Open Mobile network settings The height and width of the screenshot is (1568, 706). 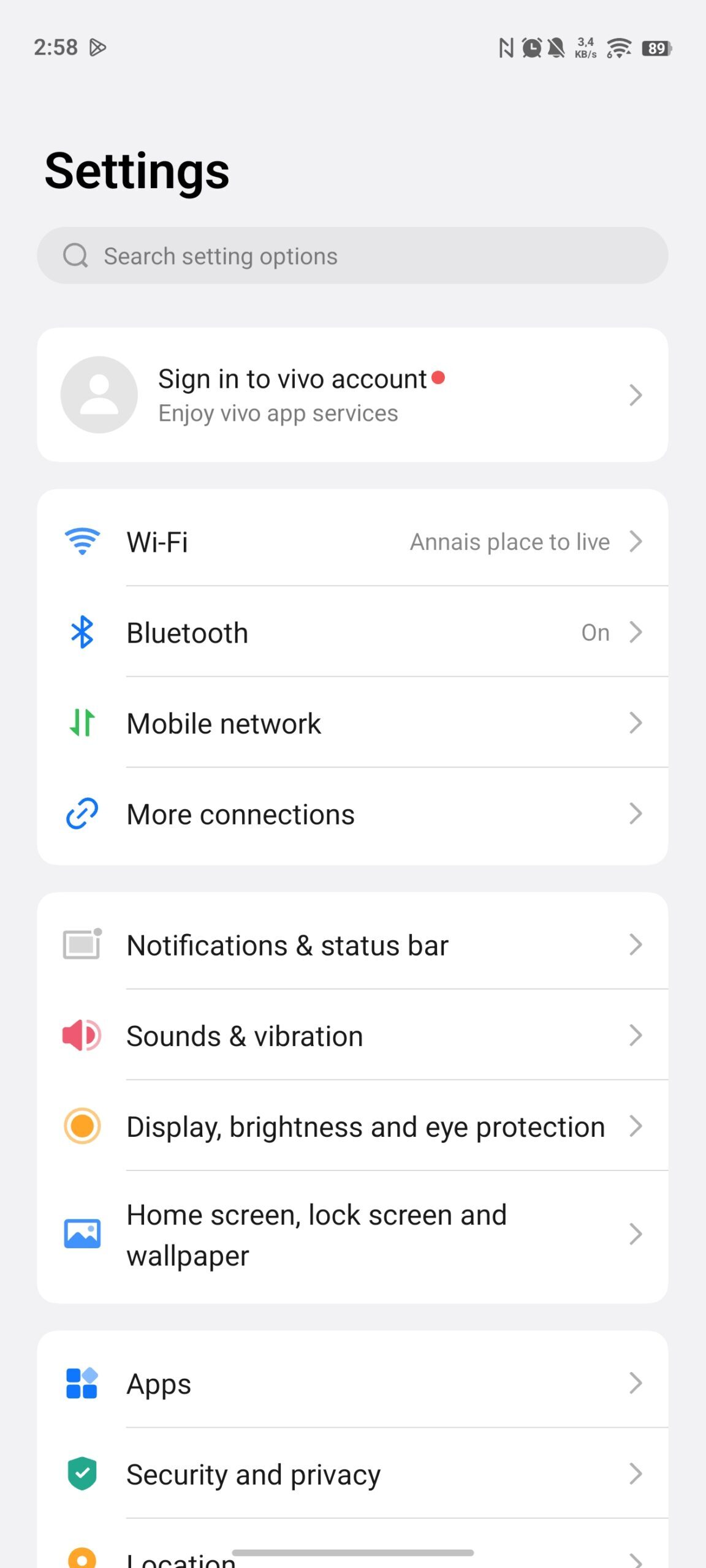click(353, 723)
